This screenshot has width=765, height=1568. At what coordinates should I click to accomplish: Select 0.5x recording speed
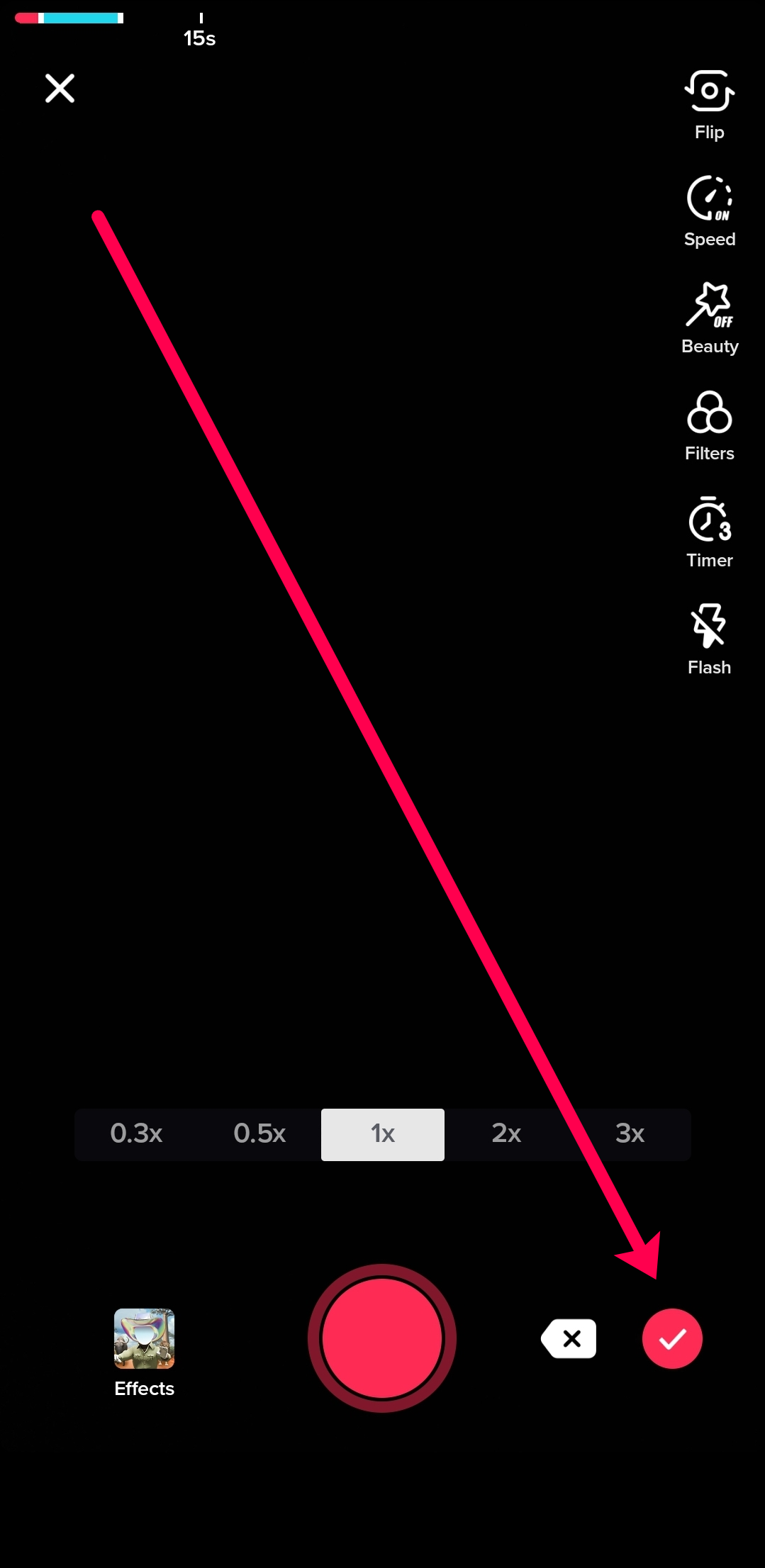(259, 1133)
